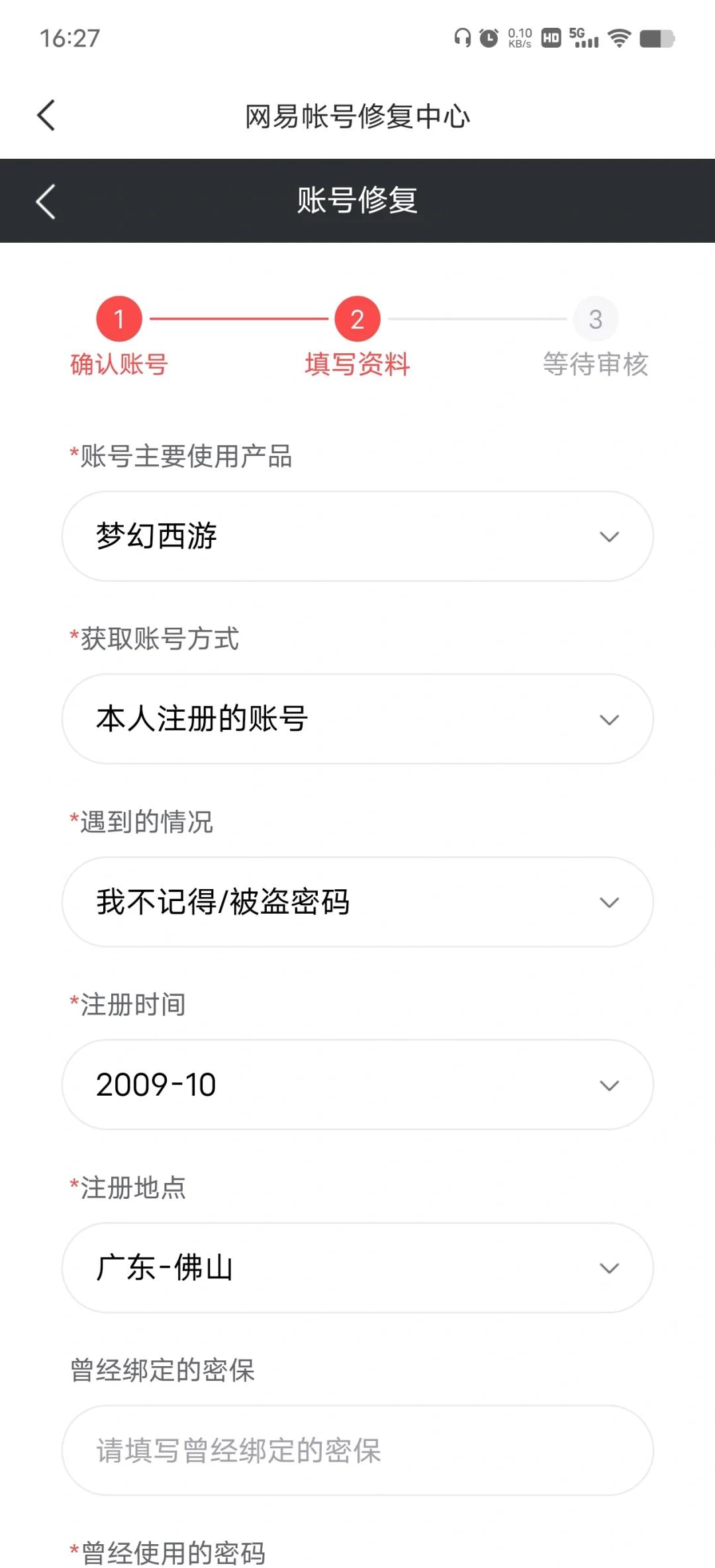This screenshot has width=715, height=1568.
Task: Tap the Wi-Fi icon in status bar
Action: 618,38
